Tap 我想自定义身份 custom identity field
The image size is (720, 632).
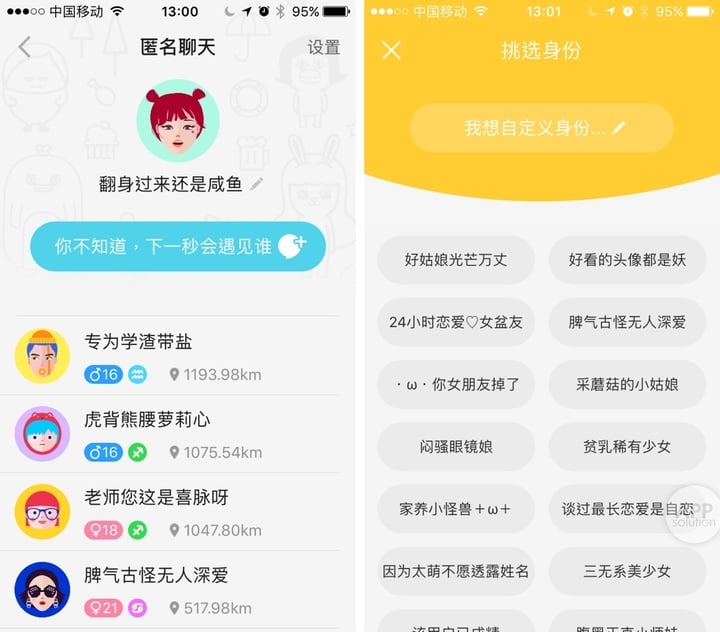(x=541, y=128)
